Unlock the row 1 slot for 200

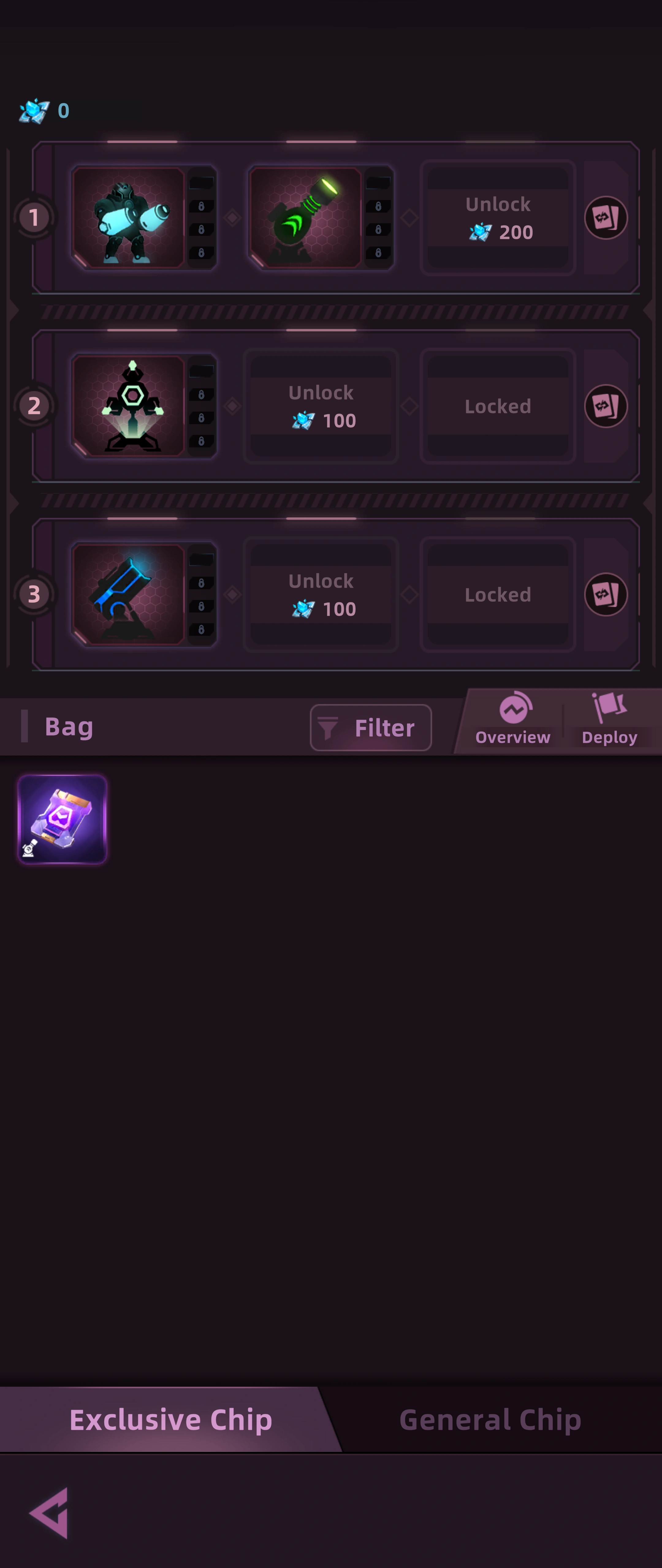497,218
